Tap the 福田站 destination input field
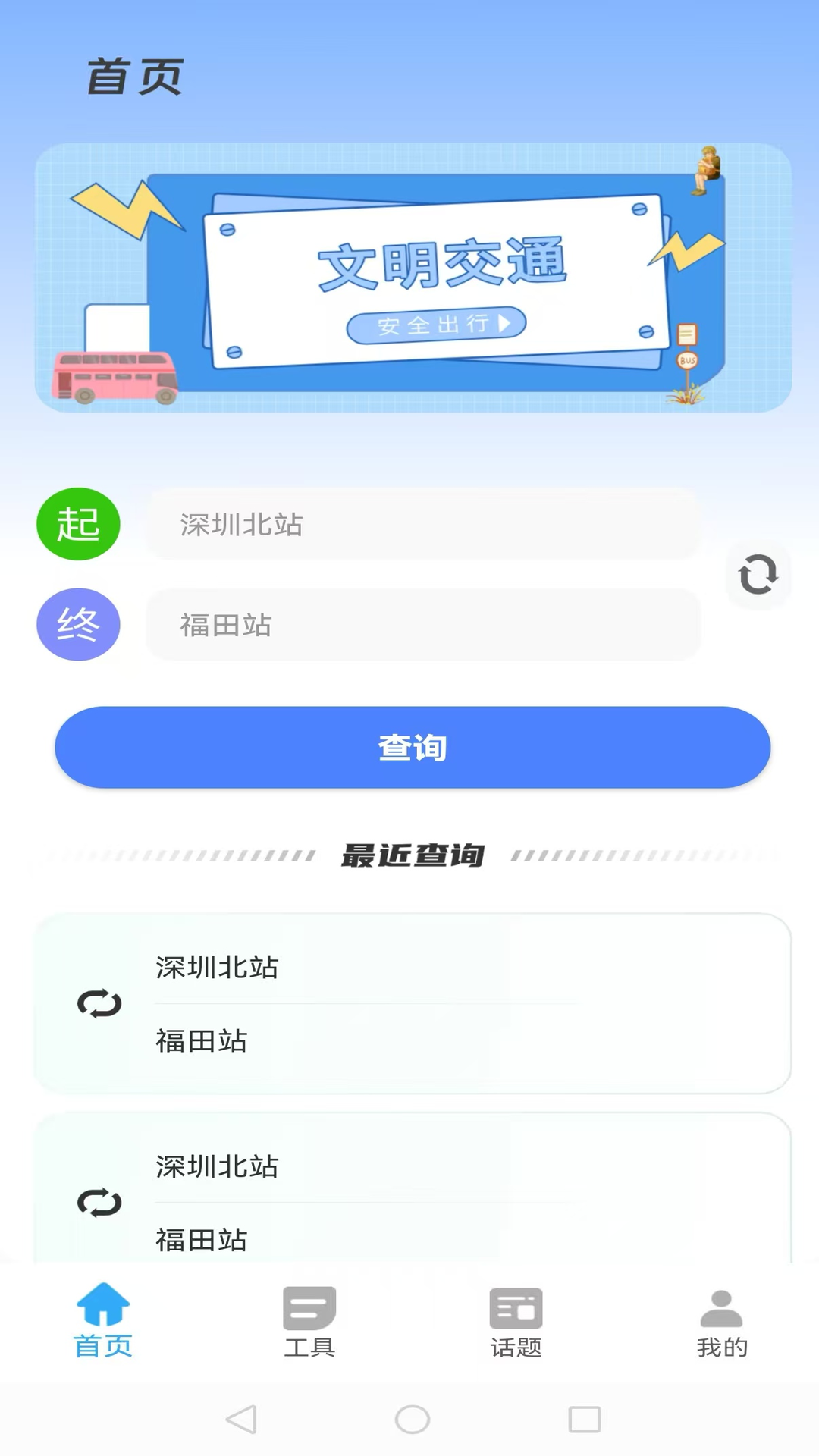Viewport: 819px width, 1456px height. tap(423, 624)
